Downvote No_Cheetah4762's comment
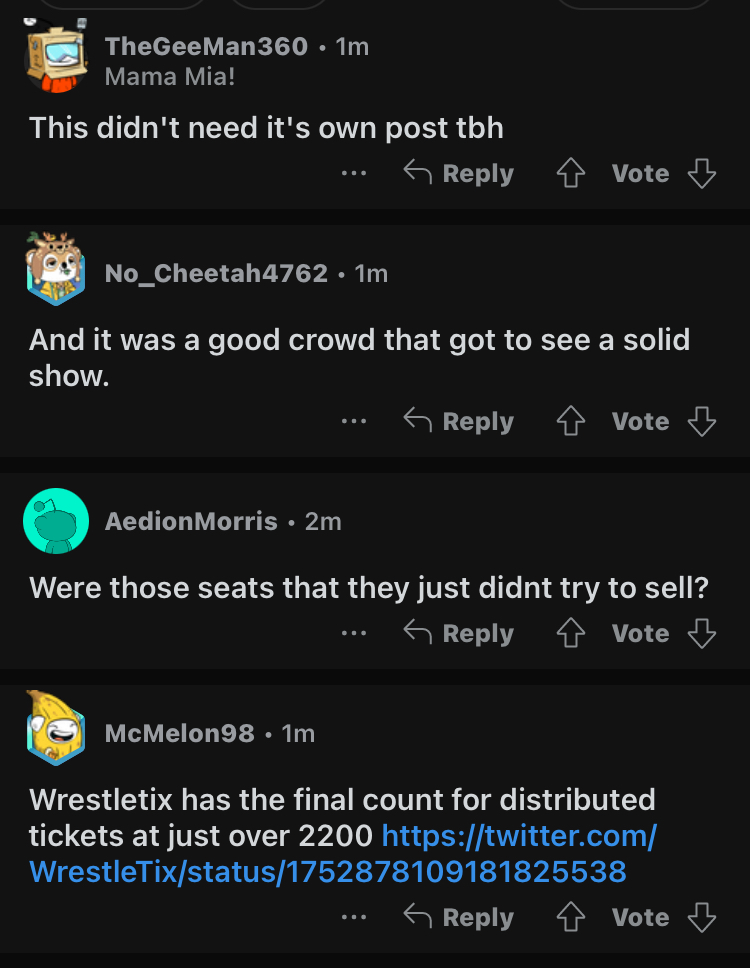 [702, 422]
